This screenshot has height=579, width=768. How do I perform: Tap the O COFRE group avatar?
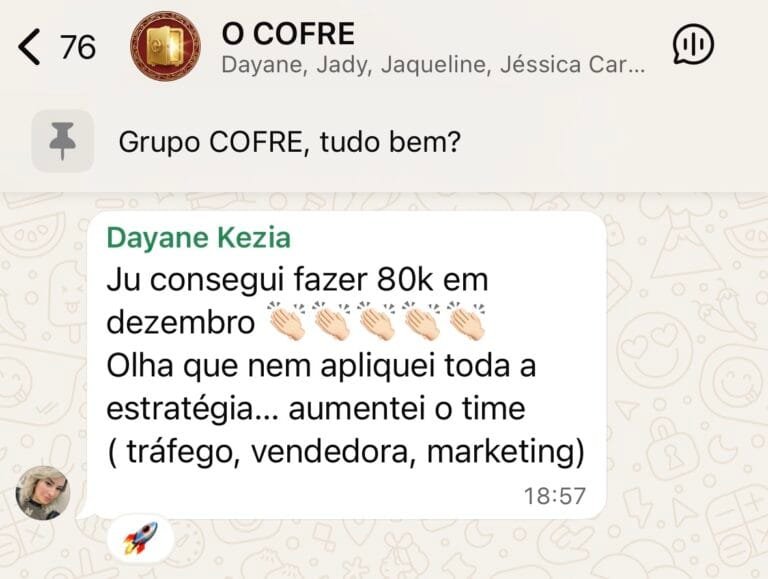coord(165,46)
